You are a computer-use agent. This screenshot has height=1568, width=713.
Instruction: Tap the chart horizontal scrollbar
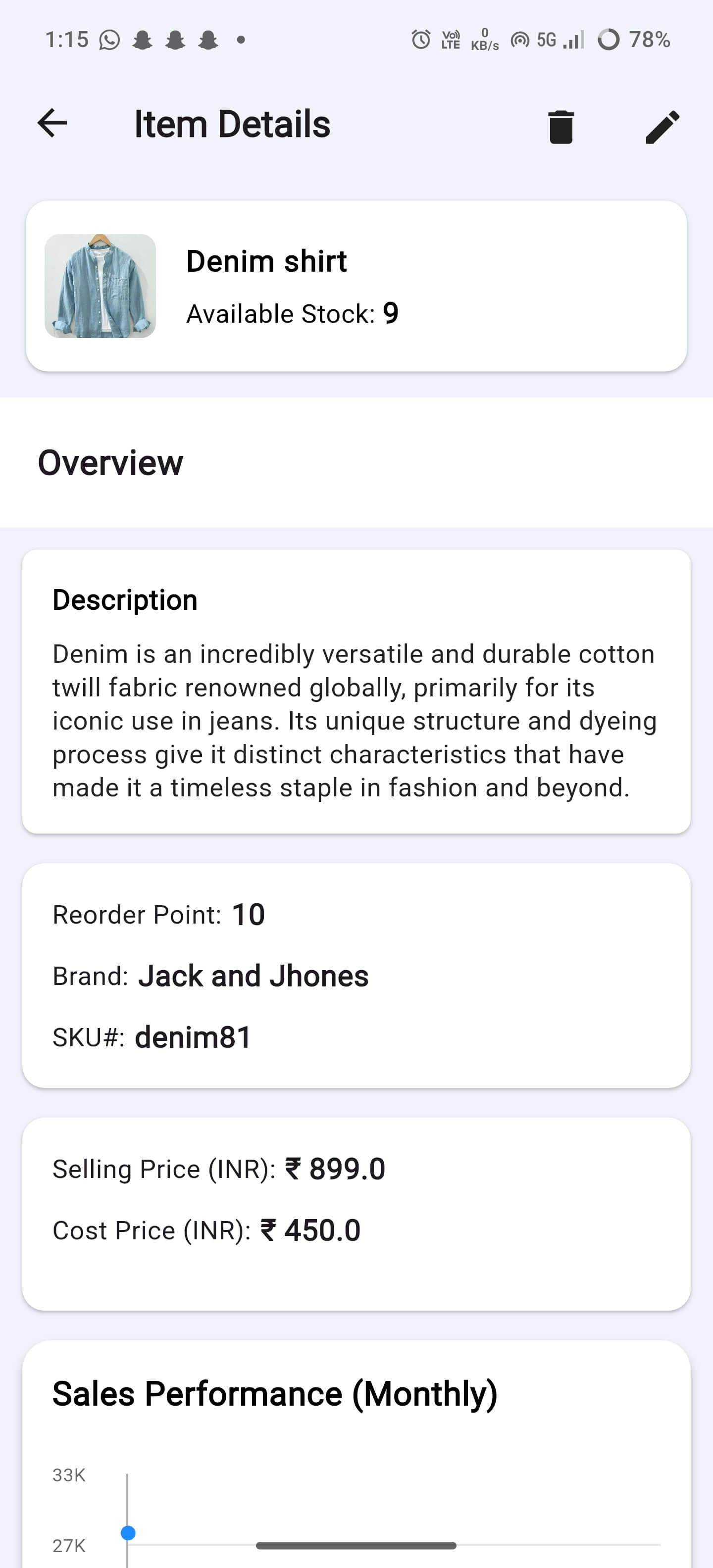pos(355,1544)
